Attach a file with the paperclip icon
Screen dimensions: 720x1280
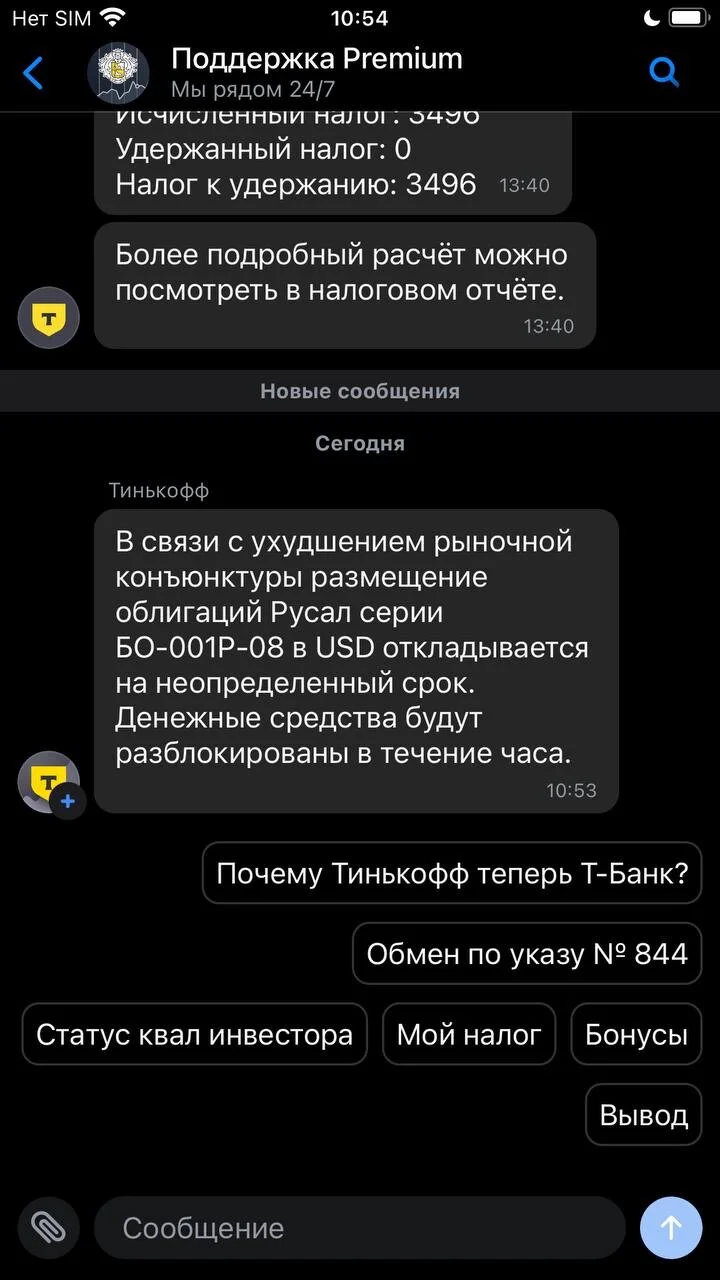click(48, 1227)
